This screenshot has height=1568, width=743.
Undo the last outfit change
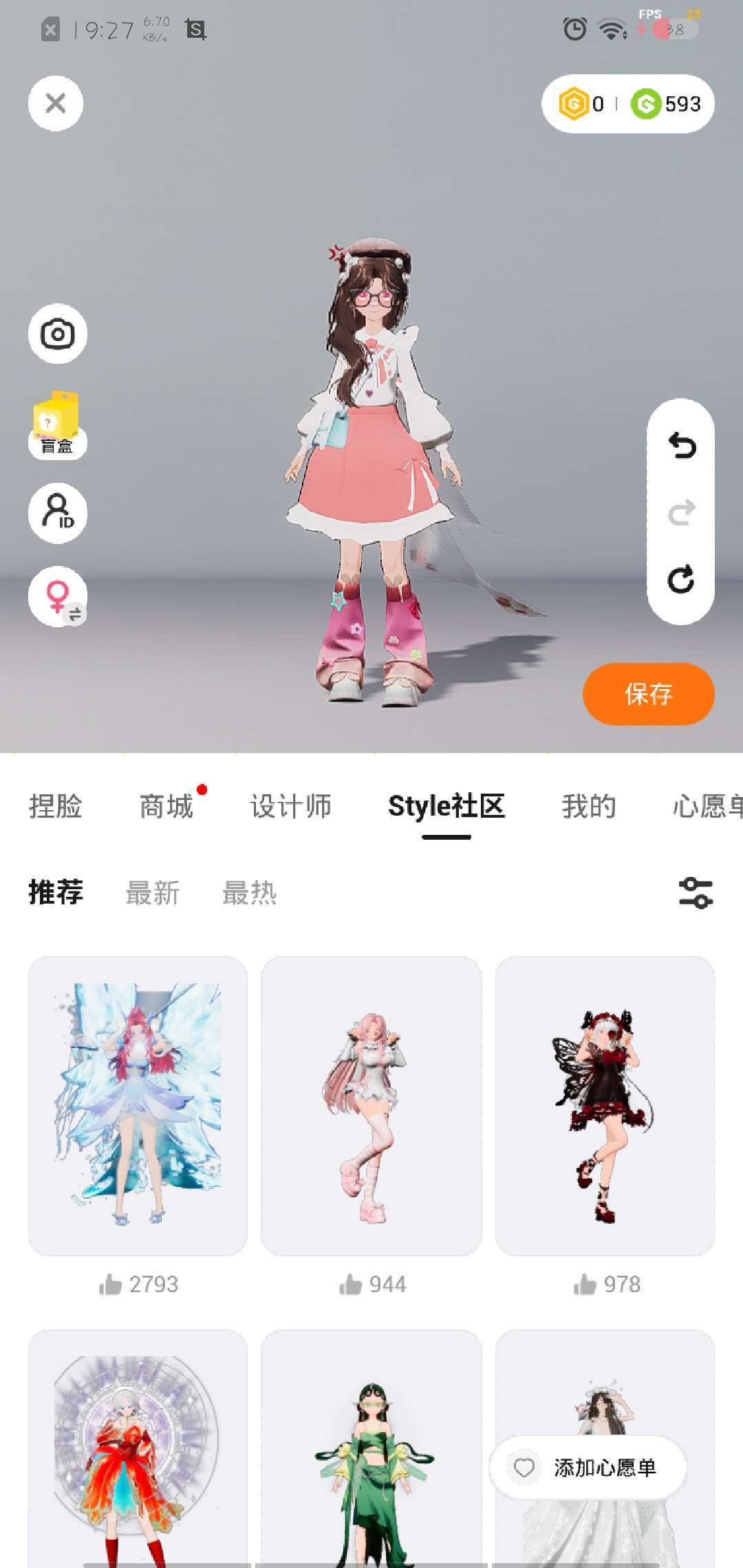681,446
